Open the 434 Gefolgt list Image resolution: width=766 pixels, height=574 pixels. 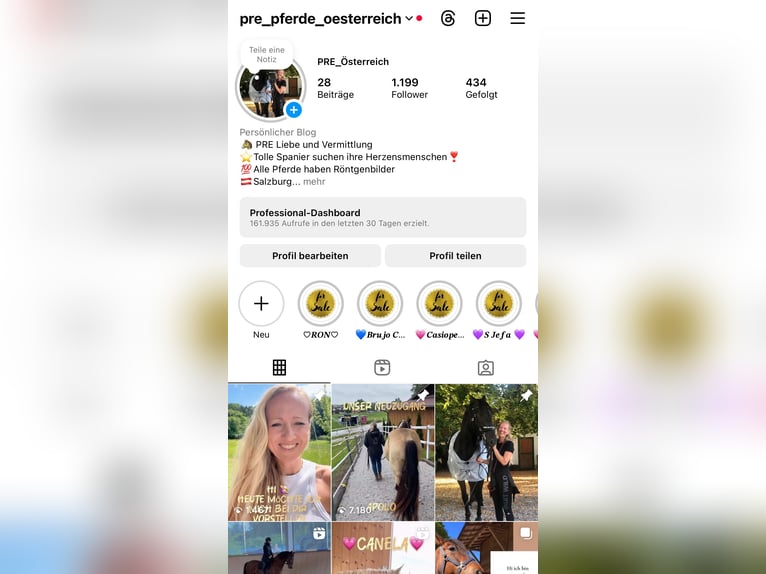481,88
